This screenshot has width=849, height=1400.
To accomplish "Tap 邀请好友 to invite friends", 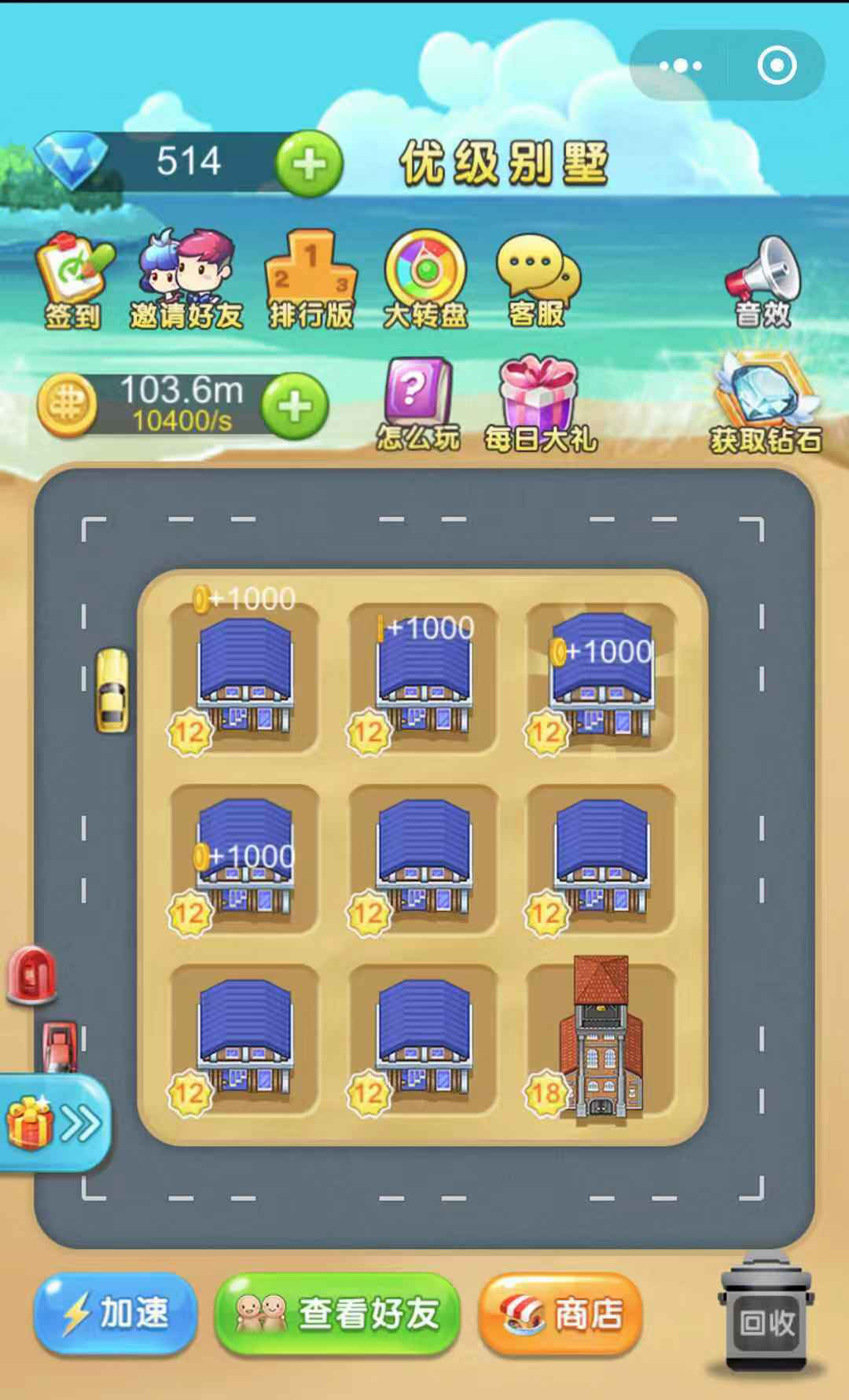I will coord(186,281).
